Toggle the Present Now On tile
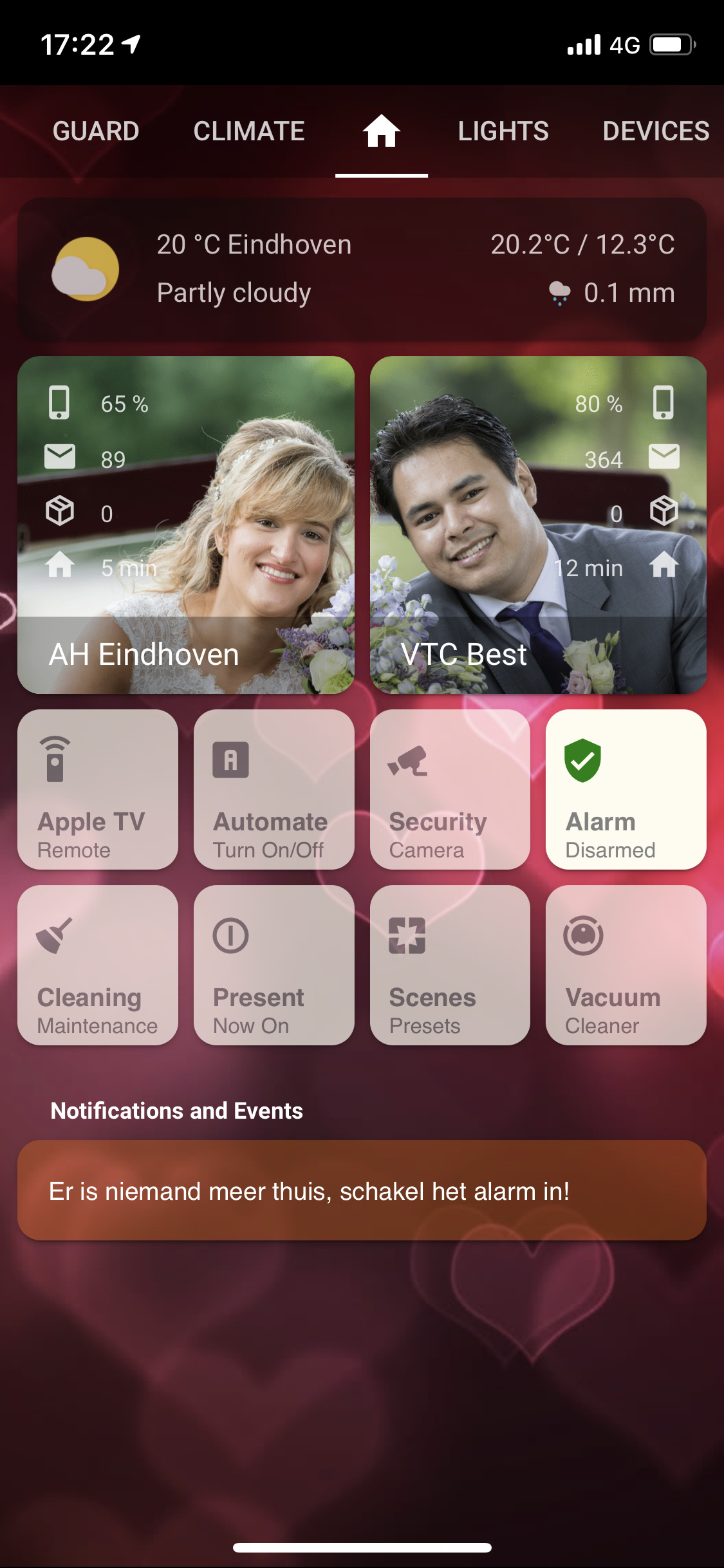The height and width of the screenshot is (1568, 724). pos(274,965)
